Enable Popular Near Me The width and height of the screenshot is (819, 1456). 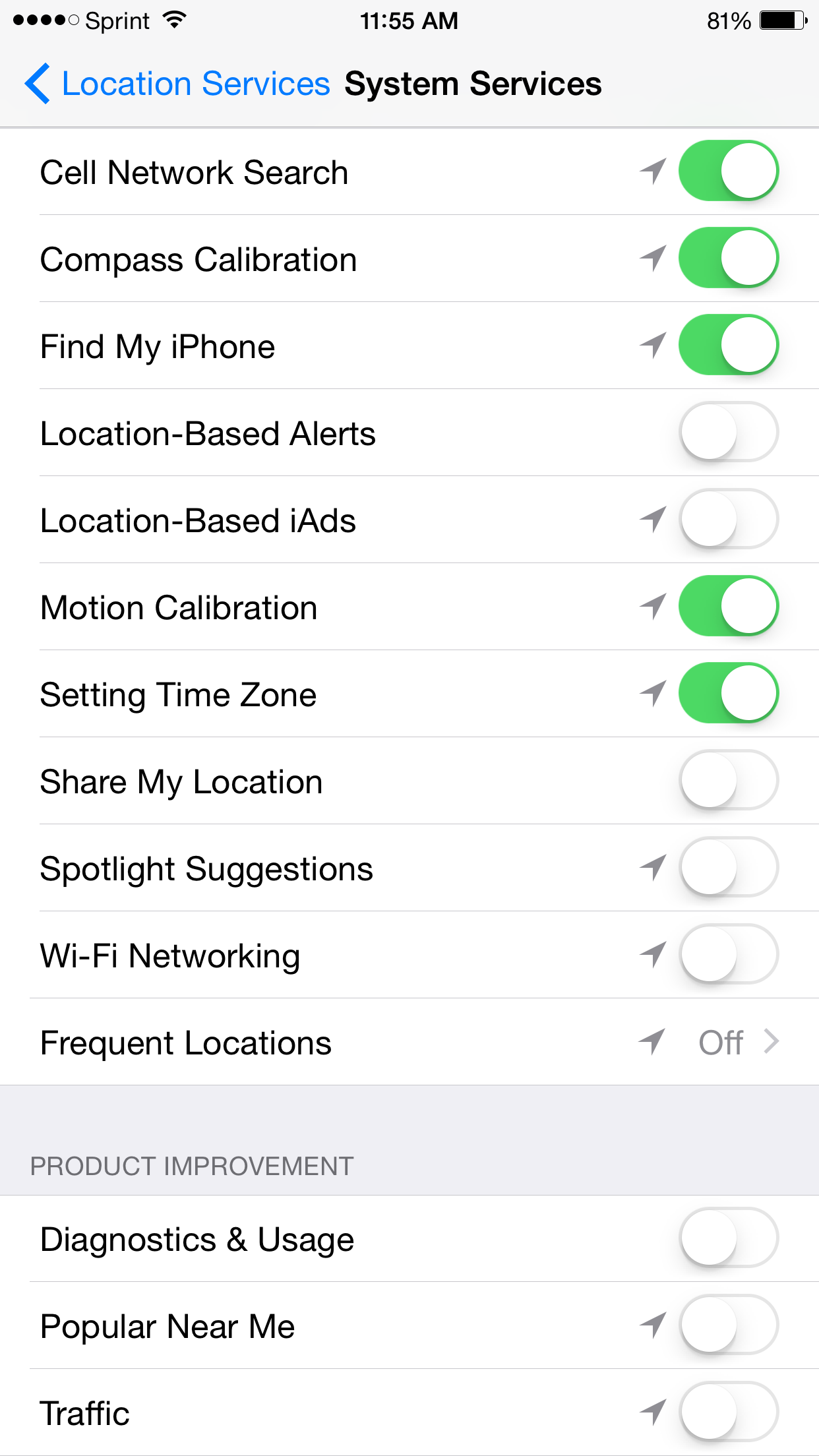[729, 1325]
